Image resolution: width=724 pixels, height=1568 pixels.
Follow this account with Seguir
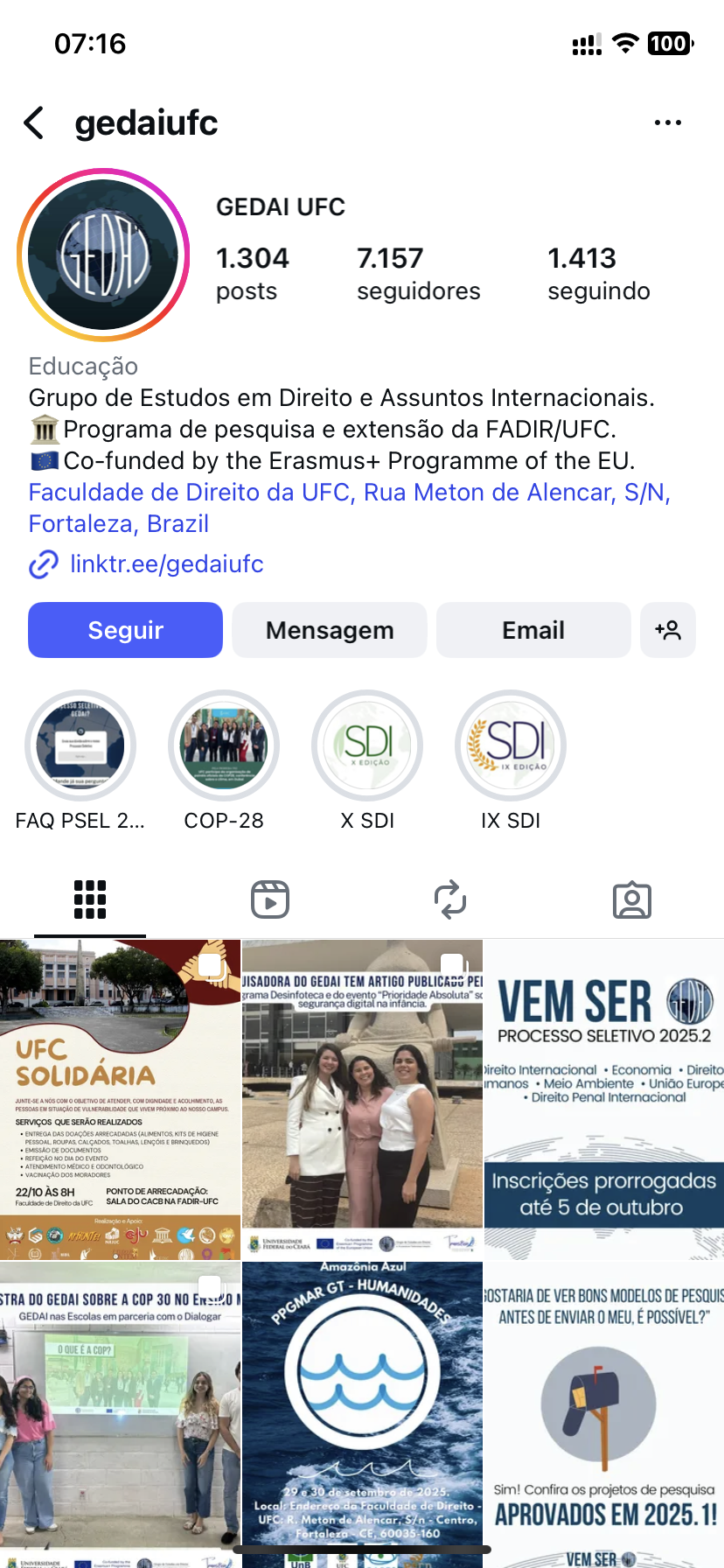[x=125, y=630]
